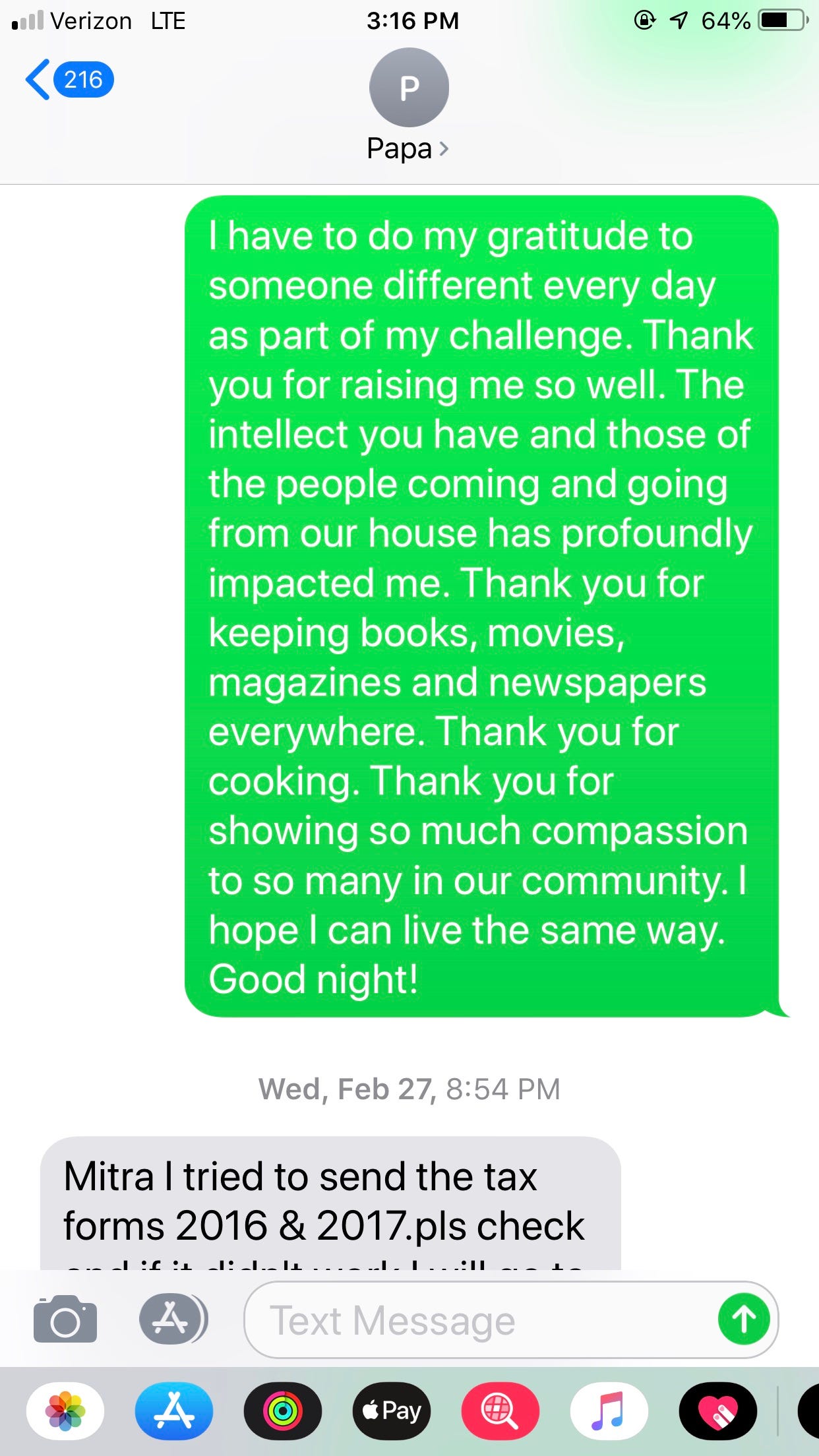
Task: Go back to the messages list
Action: (69, 80)
